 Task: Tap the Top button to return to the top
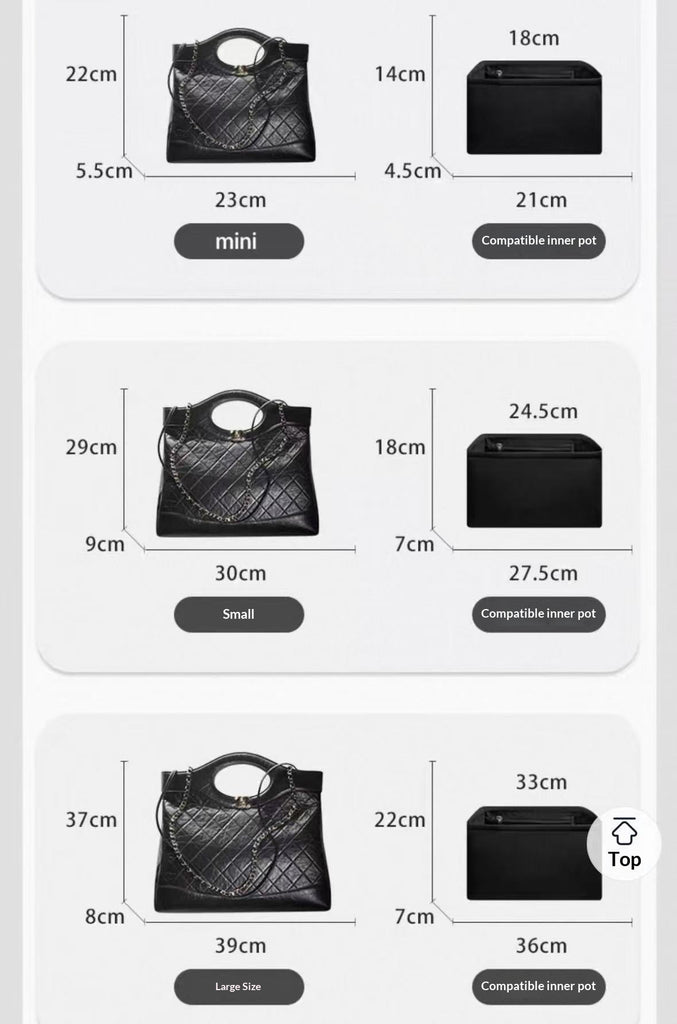[x=624, y=844]
